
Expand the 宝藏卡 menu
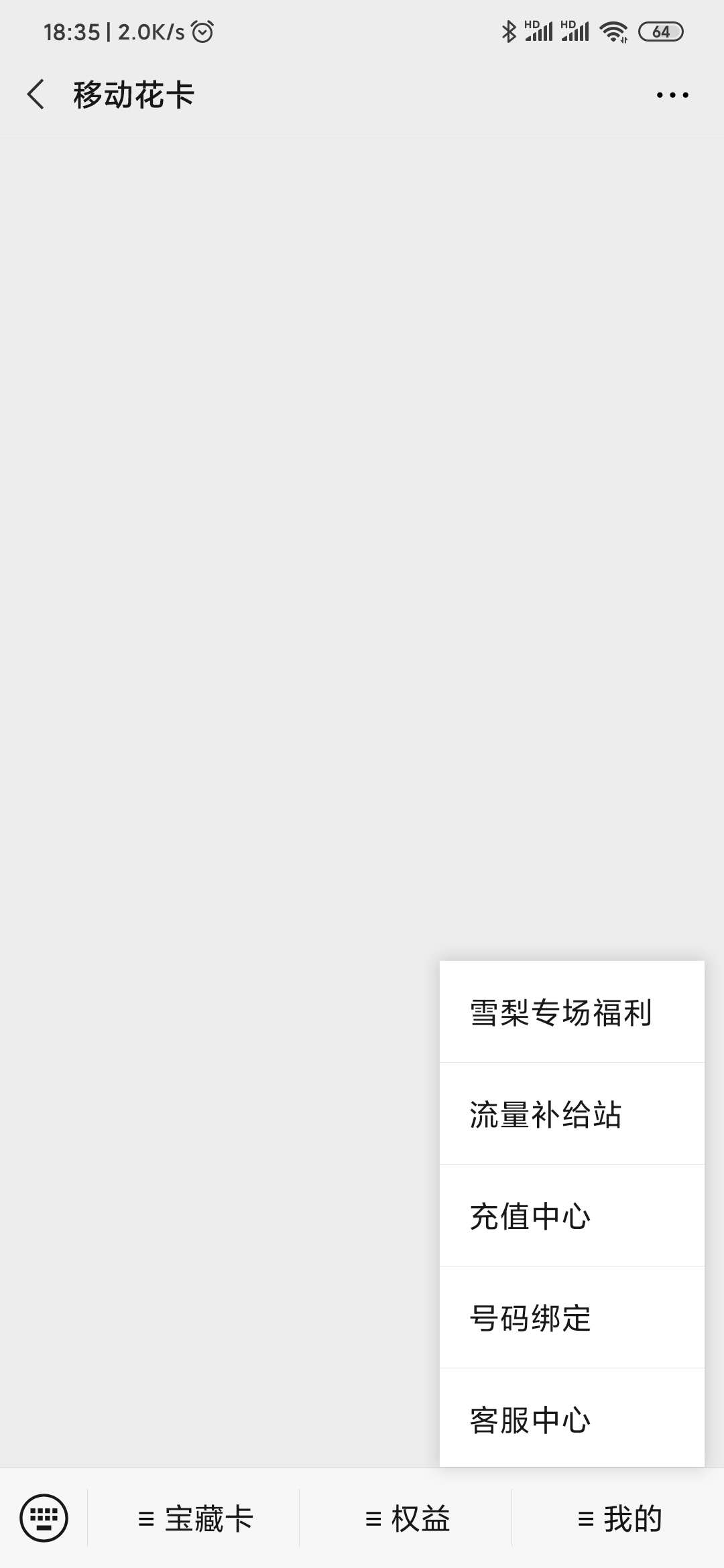[194, 1518]
